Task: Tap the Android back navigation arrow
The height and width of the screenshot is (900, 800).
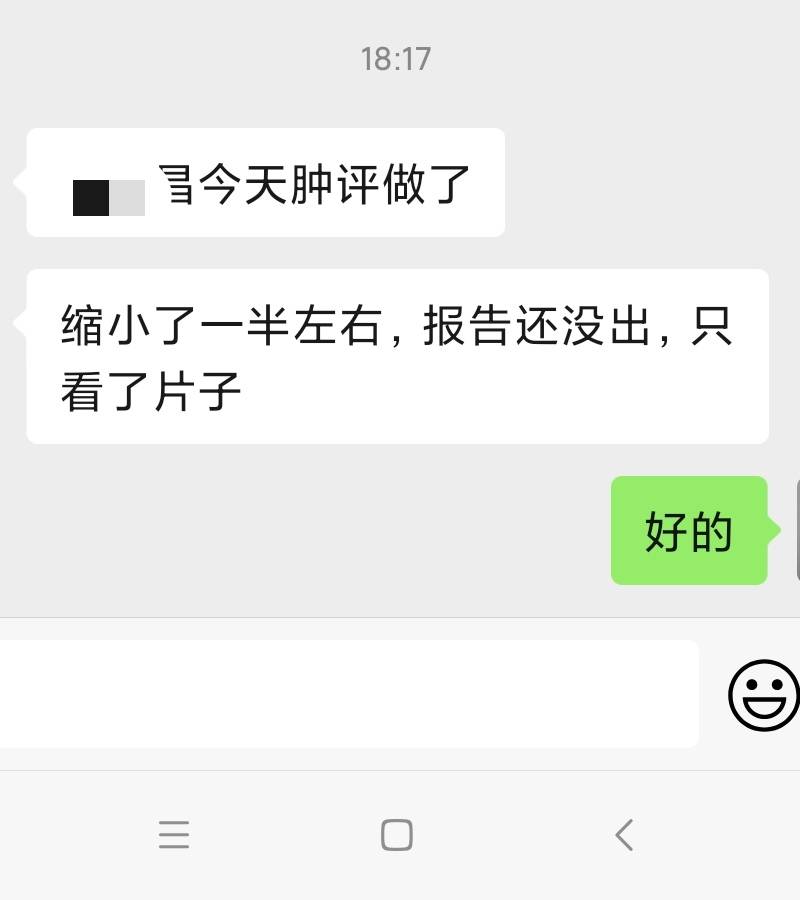Action: [624, 836]
